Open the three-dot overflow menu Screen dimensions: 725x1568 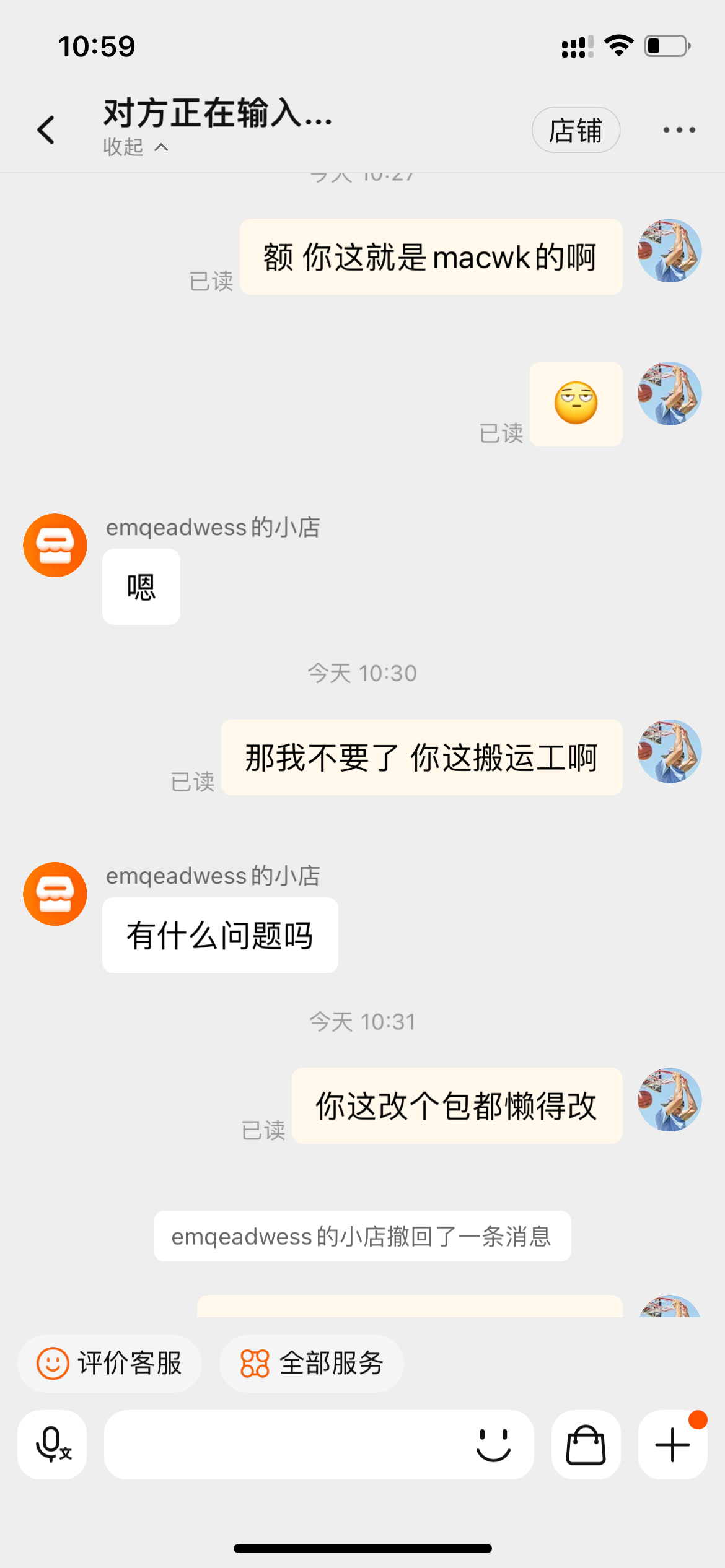679,130
